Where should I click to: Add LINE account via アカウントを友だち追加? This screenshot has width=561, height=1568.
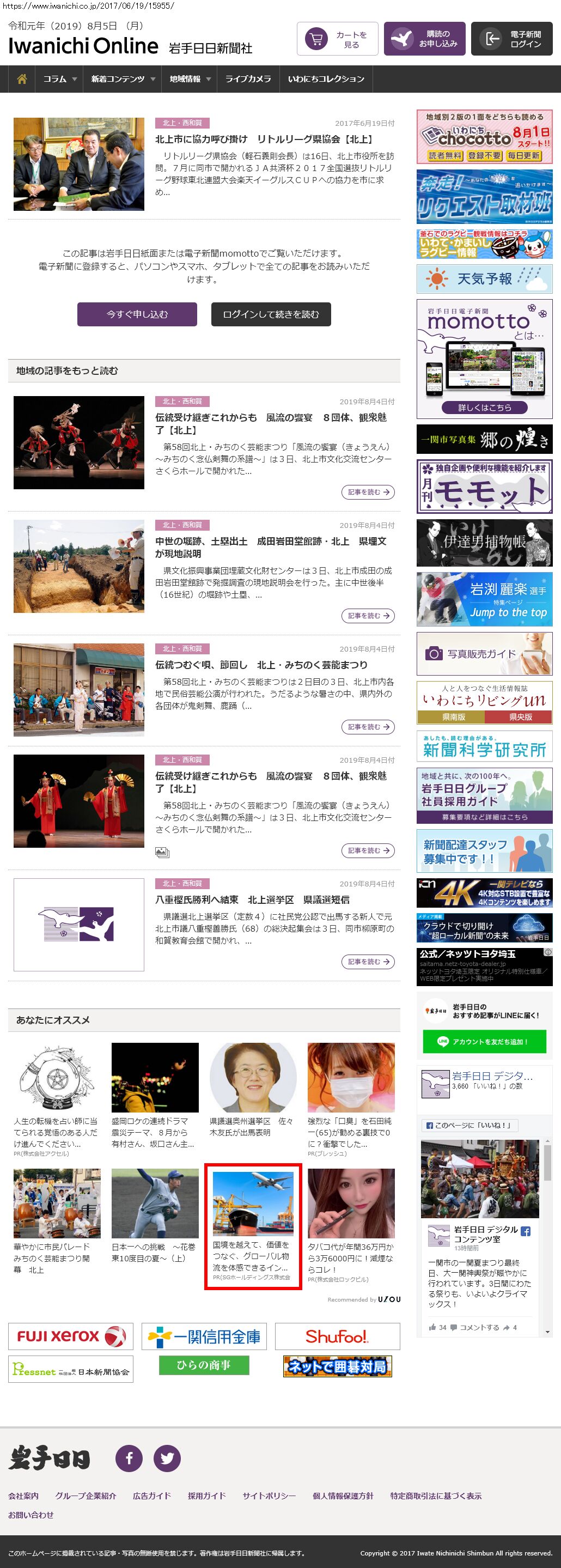point(484,1042)
